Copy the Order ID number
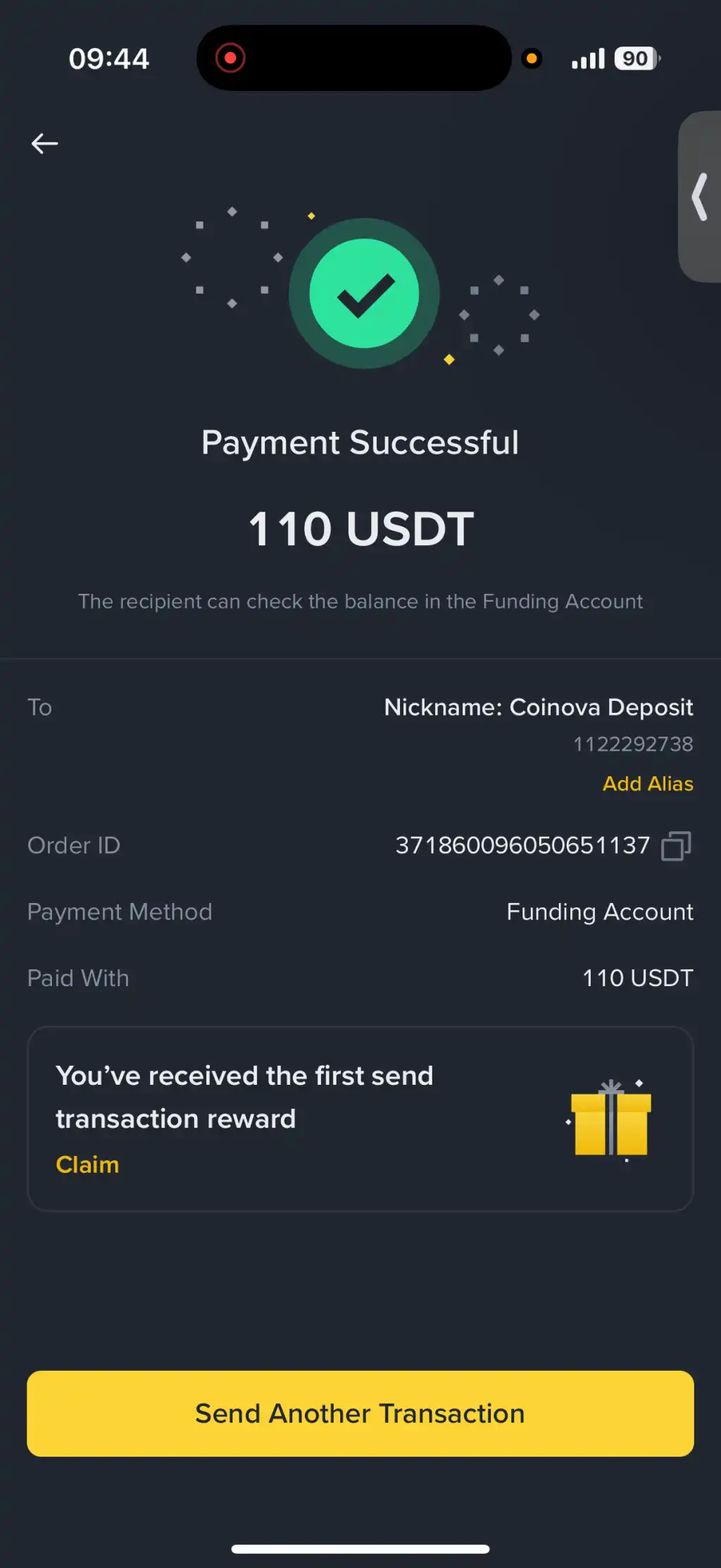This screenshot has width=721, height=1568. pyautogui.click(x=676, y=845)
